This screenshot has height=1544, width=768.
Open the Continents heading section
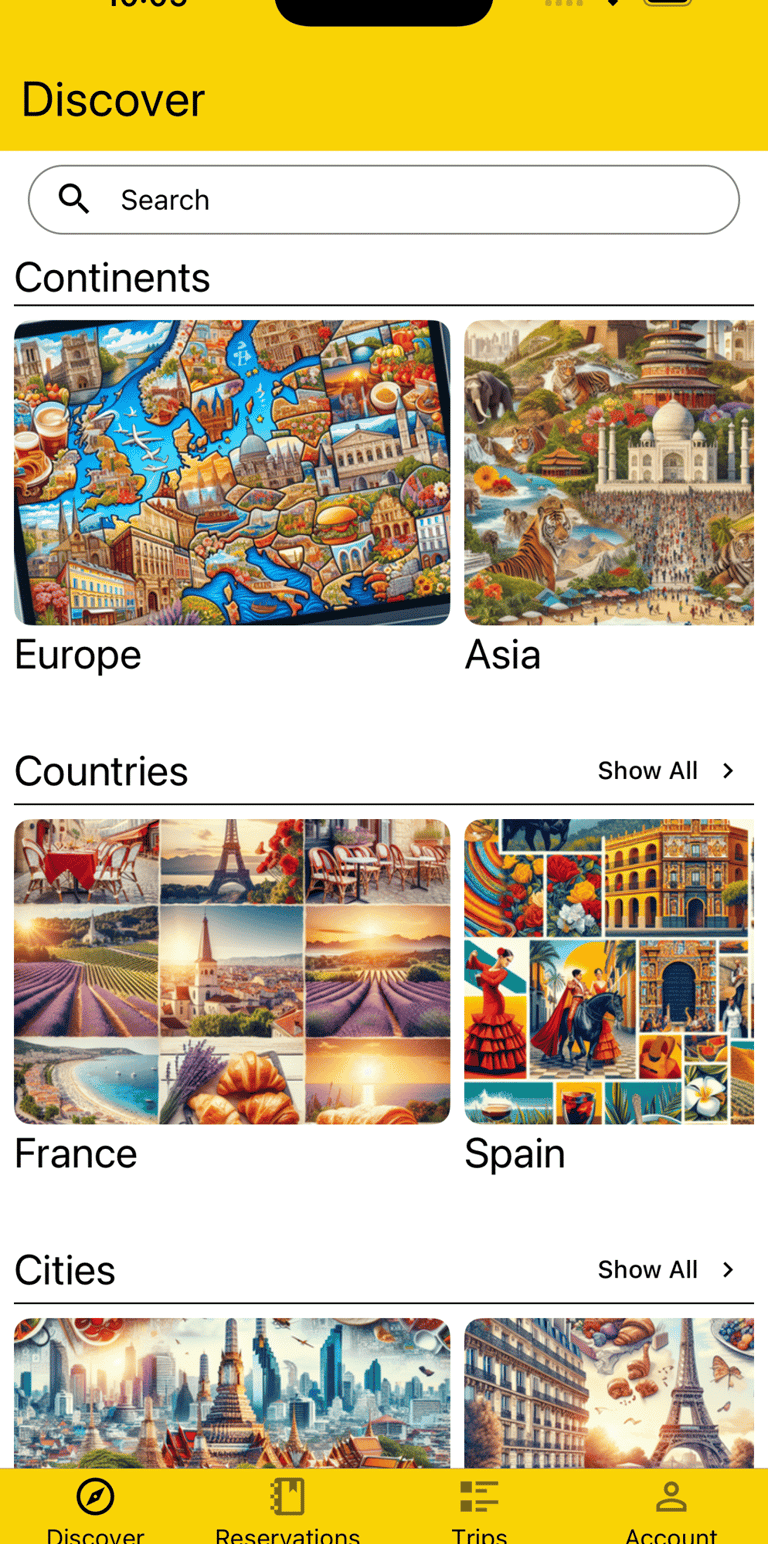(112, 277)
